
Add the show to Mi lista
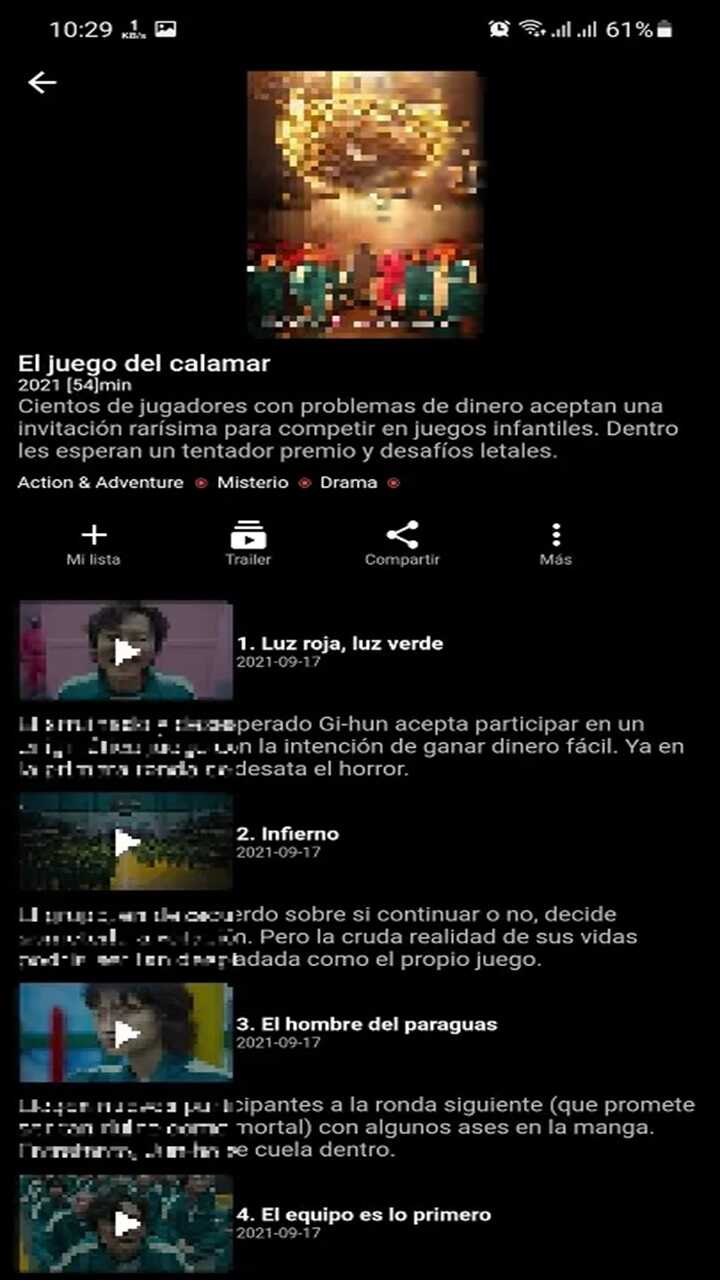(93, 544)
